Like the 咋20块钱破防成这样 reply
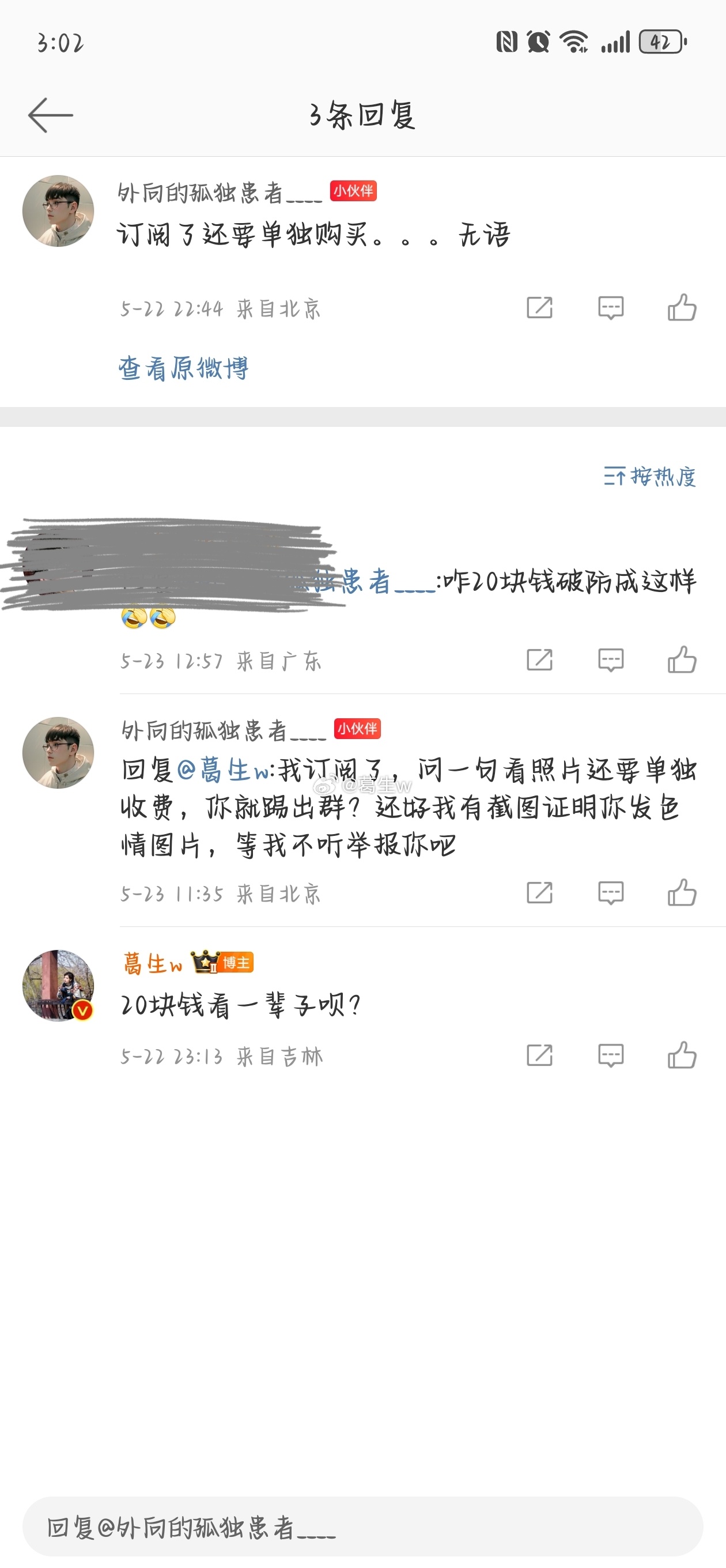 point(682,660)
